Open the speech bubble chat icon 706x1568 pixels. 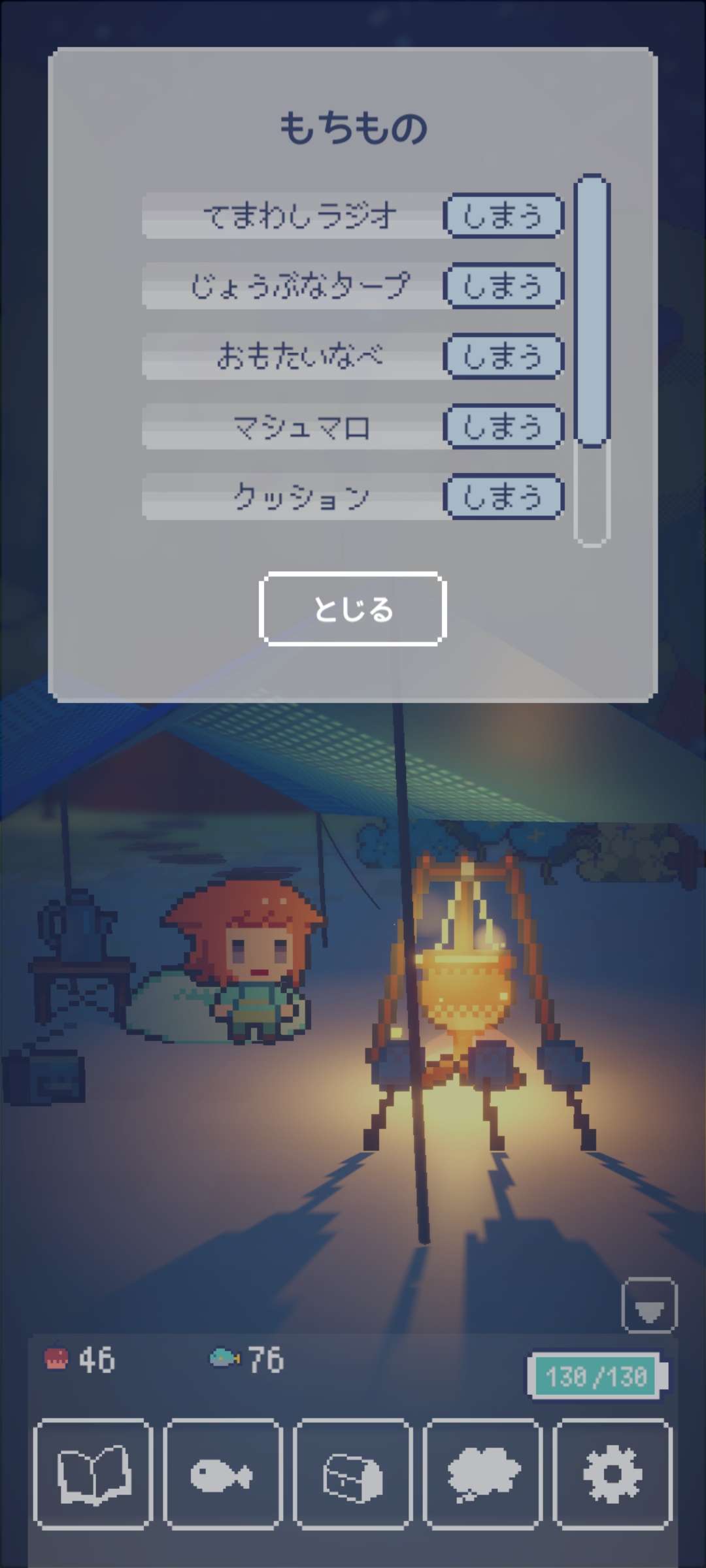pos(482,1475)
